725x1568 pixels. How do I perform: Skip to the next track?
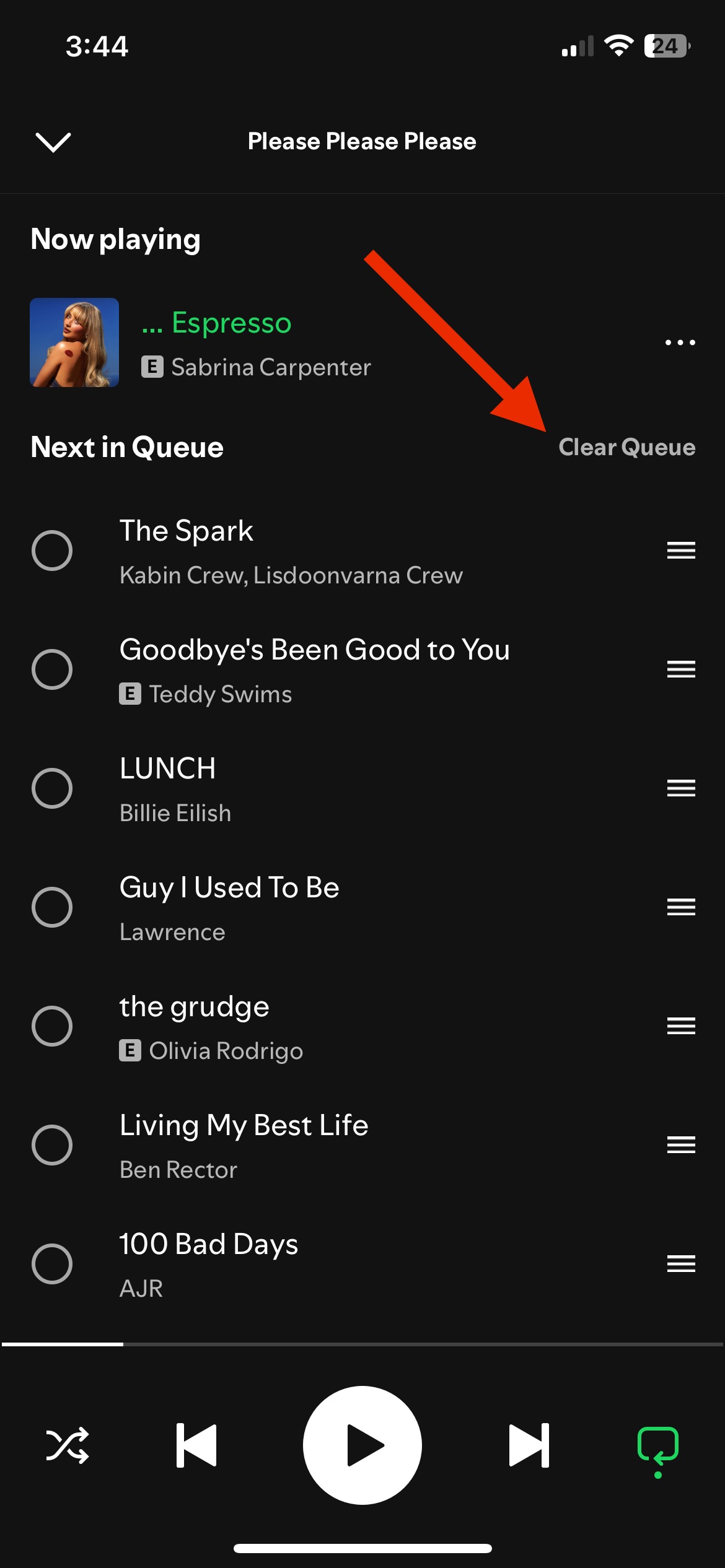pos(529,1445)
